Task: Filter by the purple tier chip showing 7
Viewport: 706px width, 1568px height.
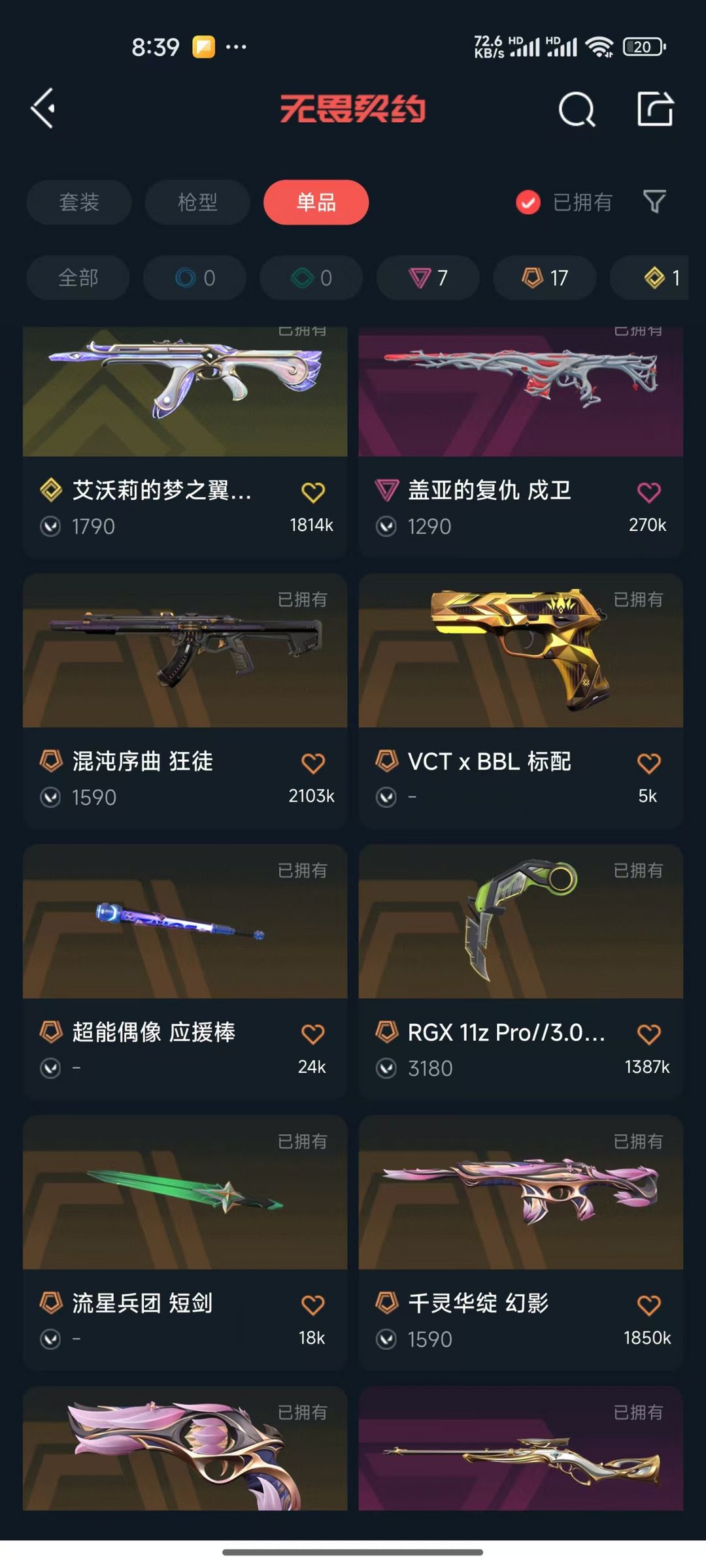Action: tap(428, 278)
